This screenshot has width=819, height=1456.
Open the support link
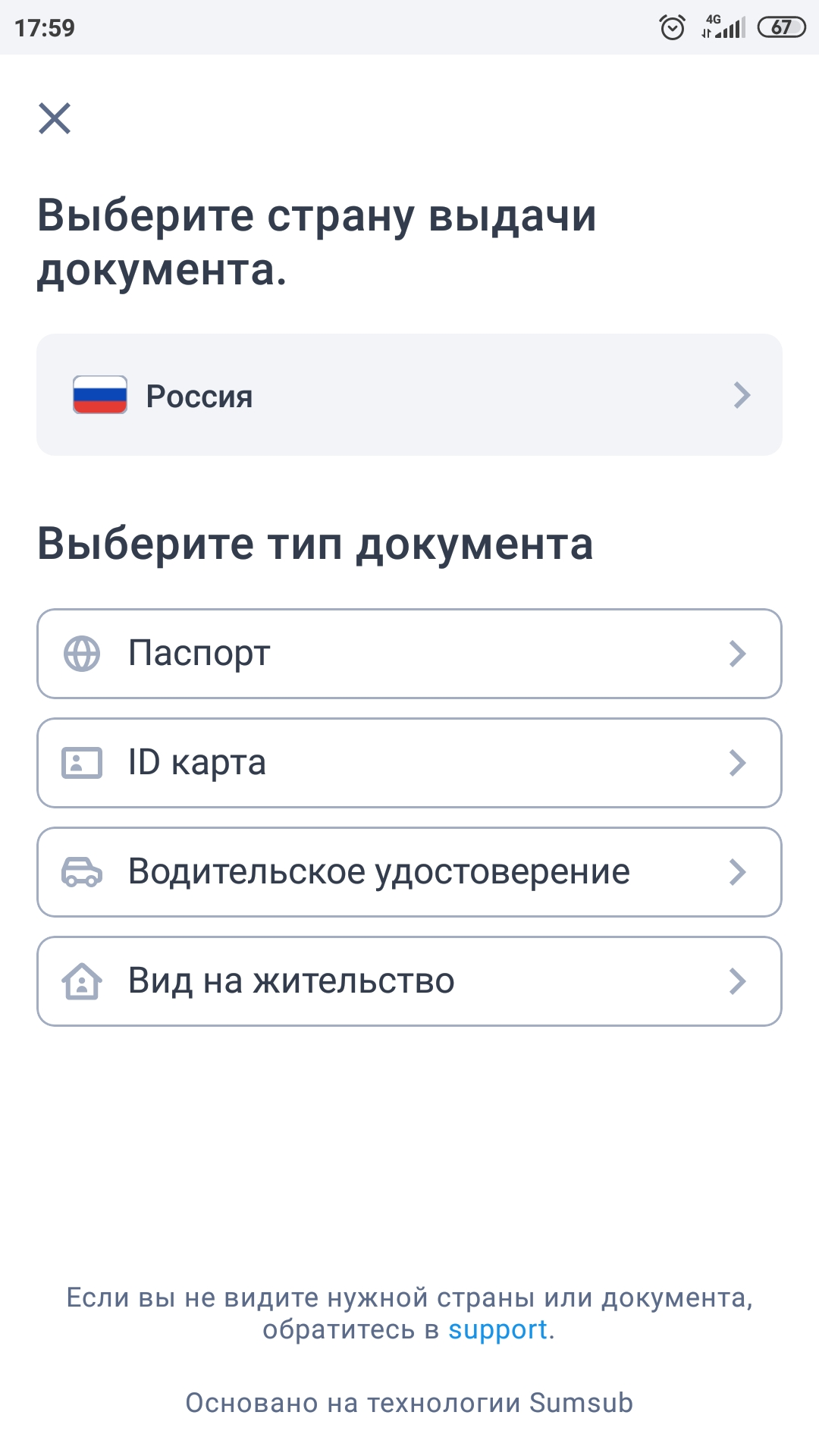click(x=497, y=1329)
